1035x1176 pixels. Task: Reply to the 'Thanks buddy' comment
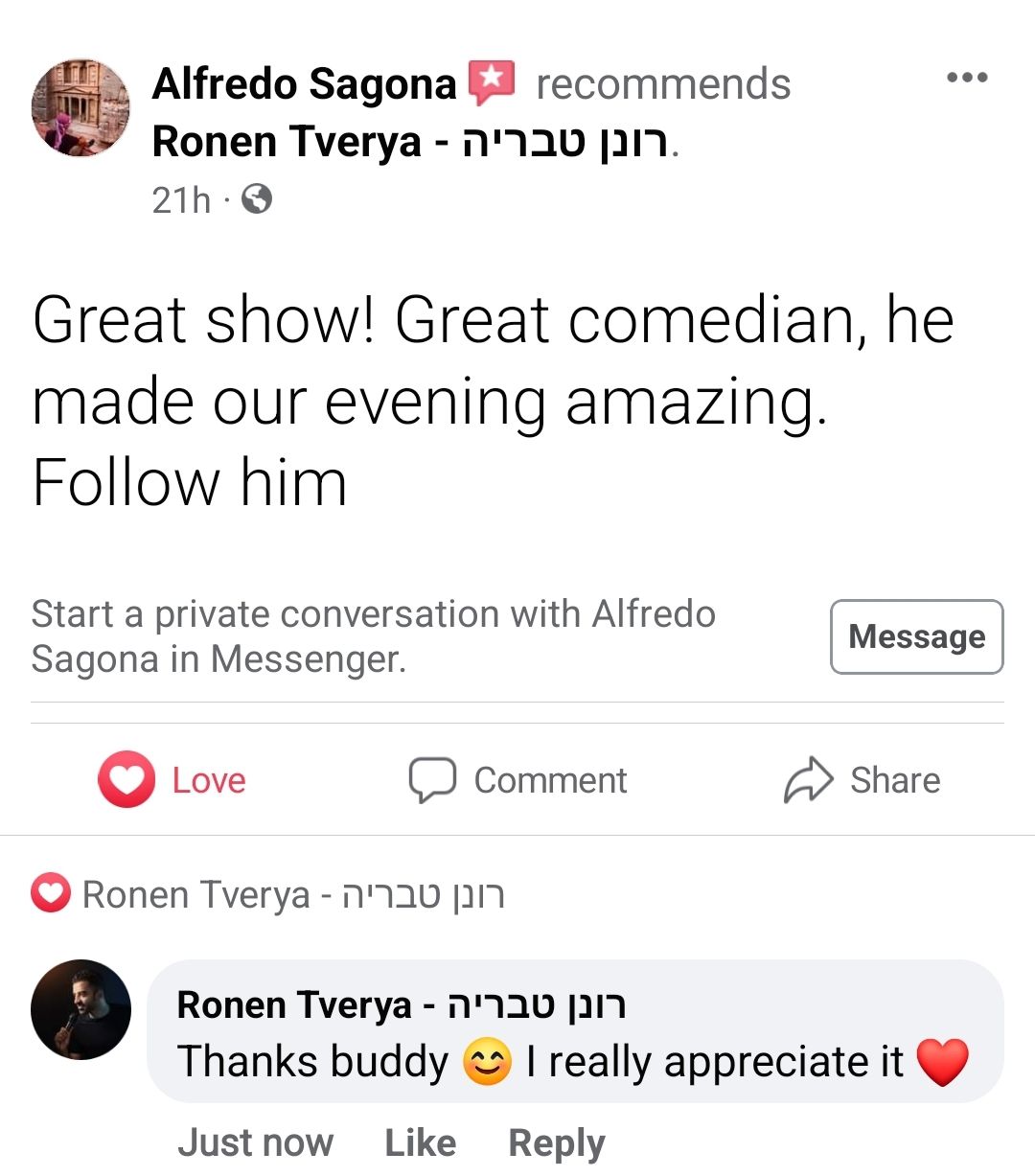(x=556, y=1142)
